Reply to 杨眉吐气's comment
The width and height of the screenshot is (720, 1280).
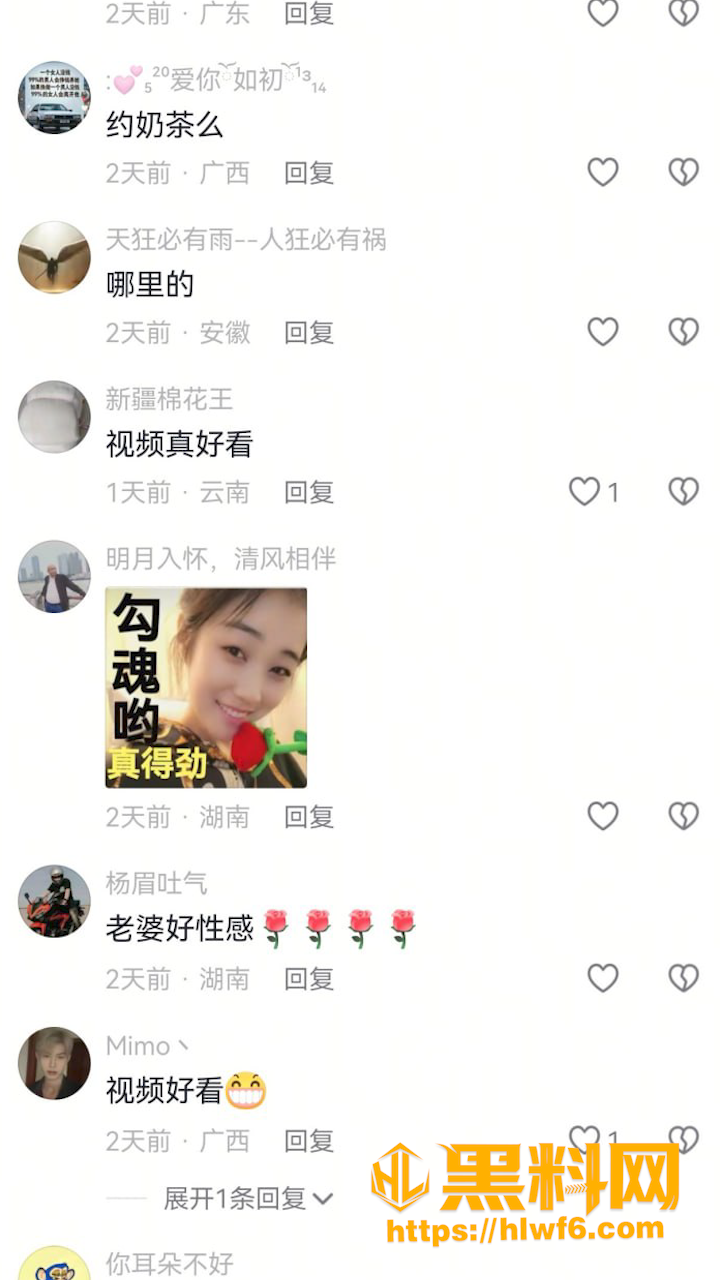[x=309, y=978]
